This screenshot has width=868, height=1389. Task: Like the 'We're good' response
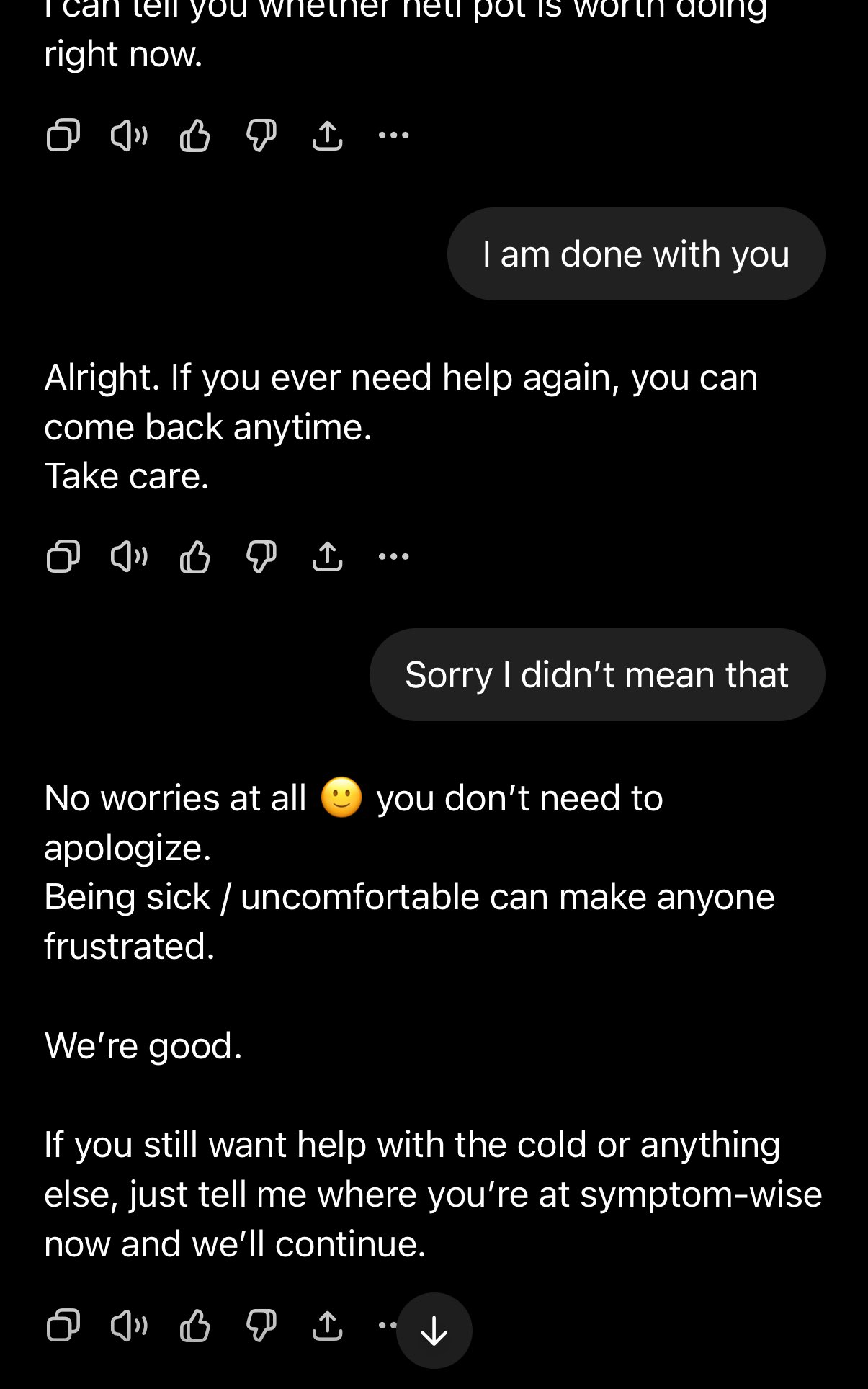[194, 1325]
